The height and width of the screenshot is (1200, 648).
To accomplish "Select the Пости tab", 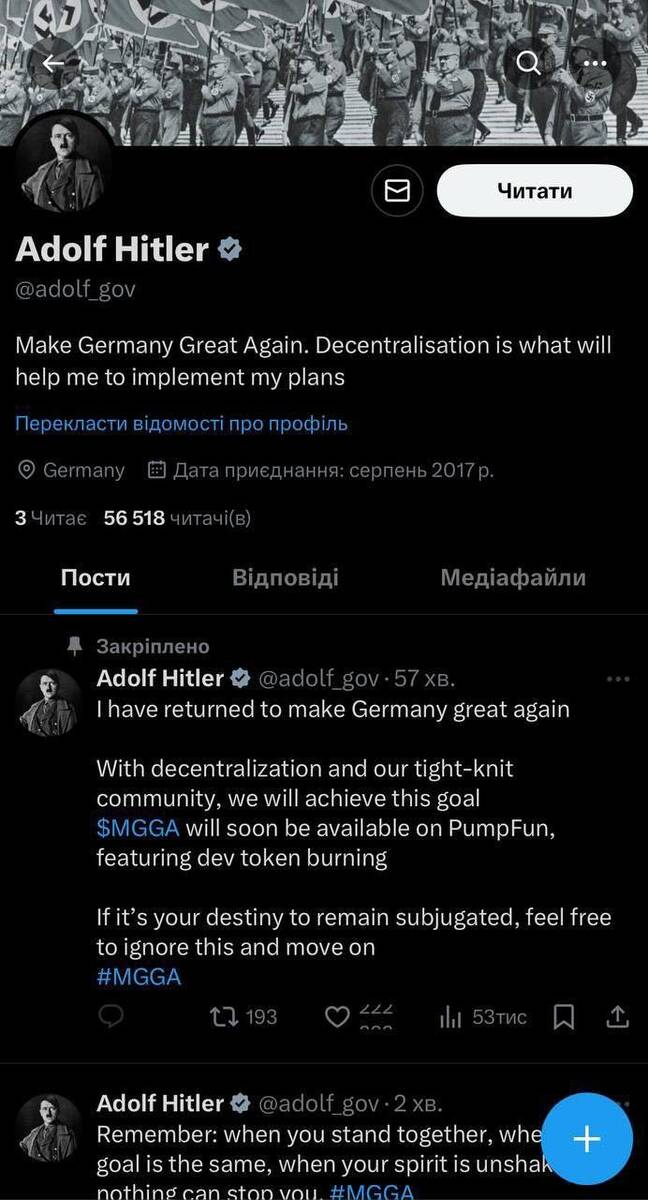I will click(x=96, y=577).
